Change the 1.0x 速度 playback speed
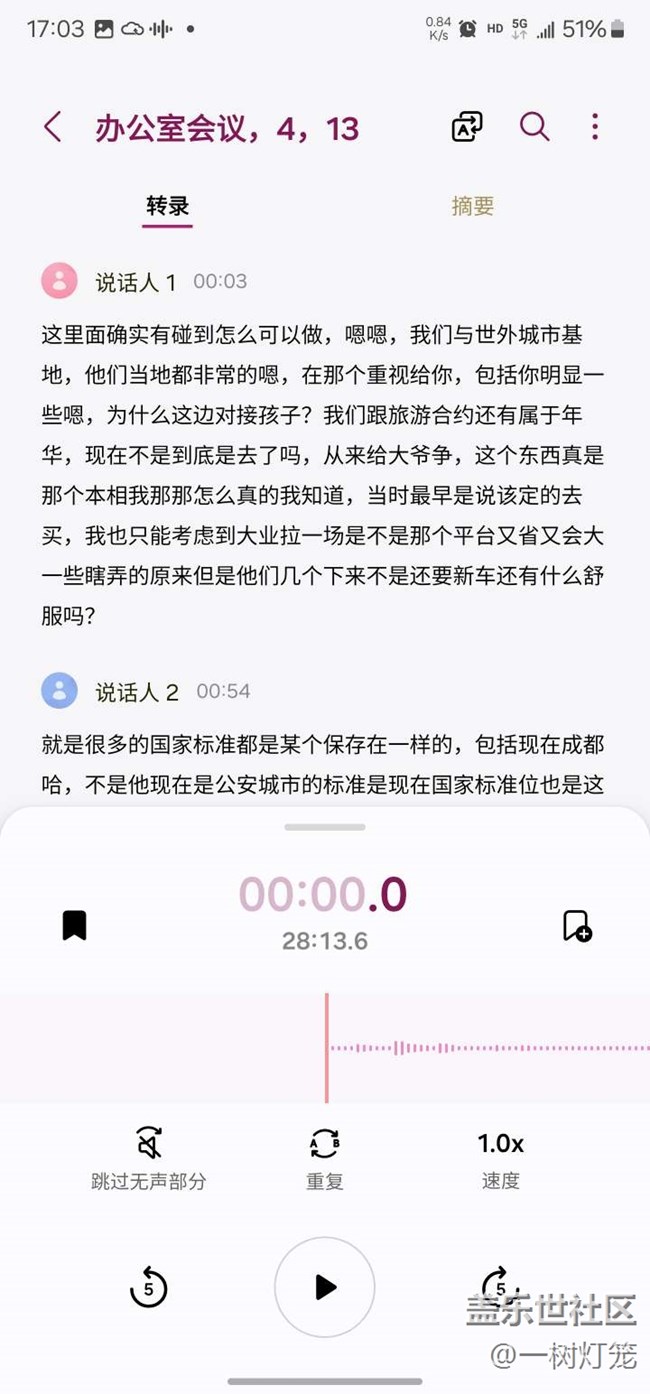 click(x=501, y=1158)
